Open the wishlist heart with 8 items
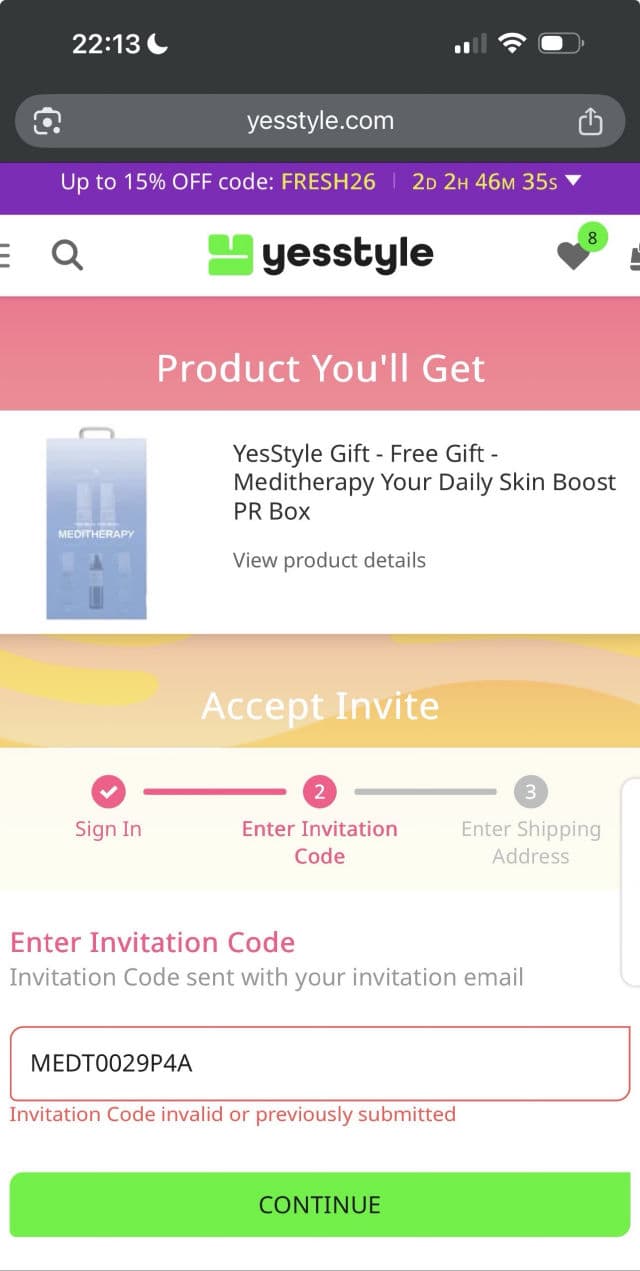 click(x=574, y=256)
